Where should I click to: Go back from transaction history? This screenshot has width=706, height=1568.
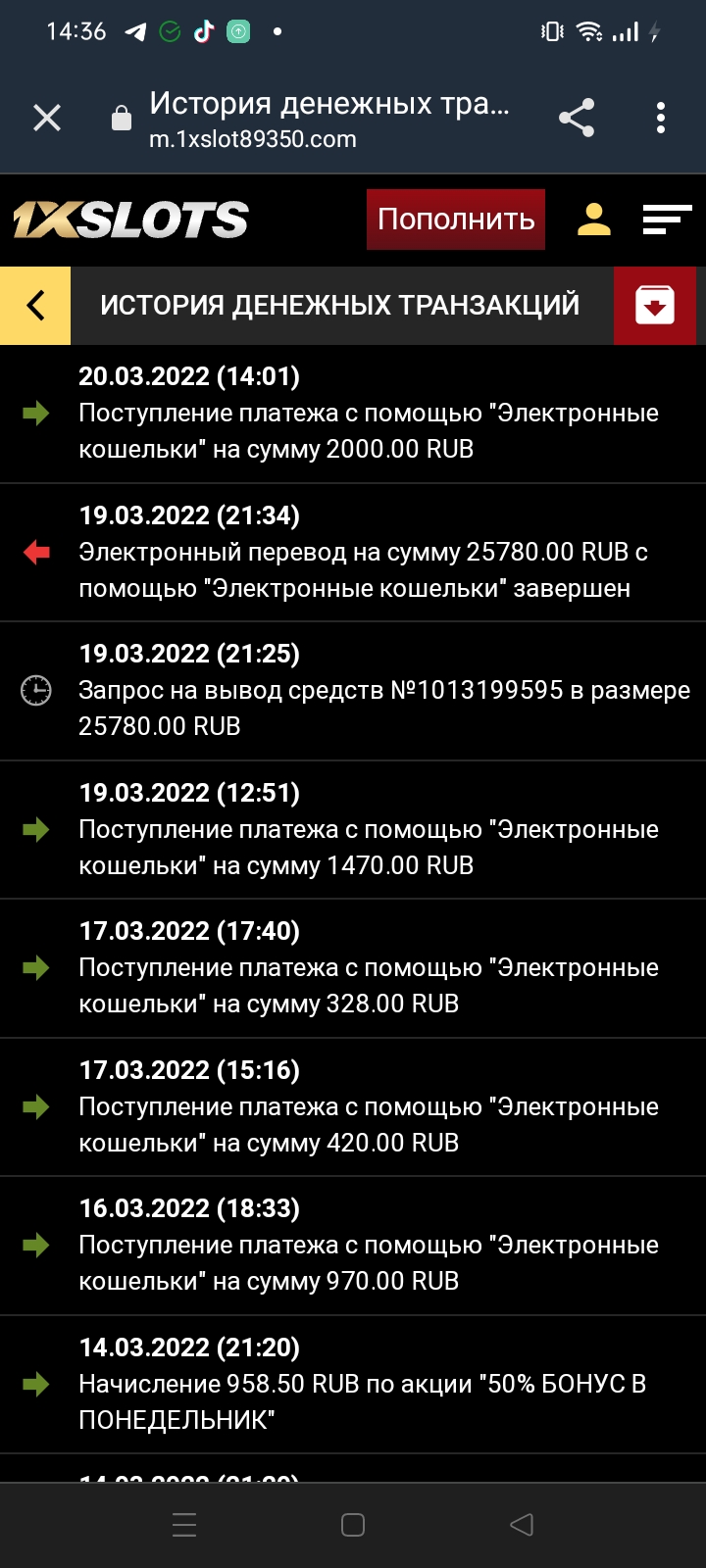[x=35, y=306]
